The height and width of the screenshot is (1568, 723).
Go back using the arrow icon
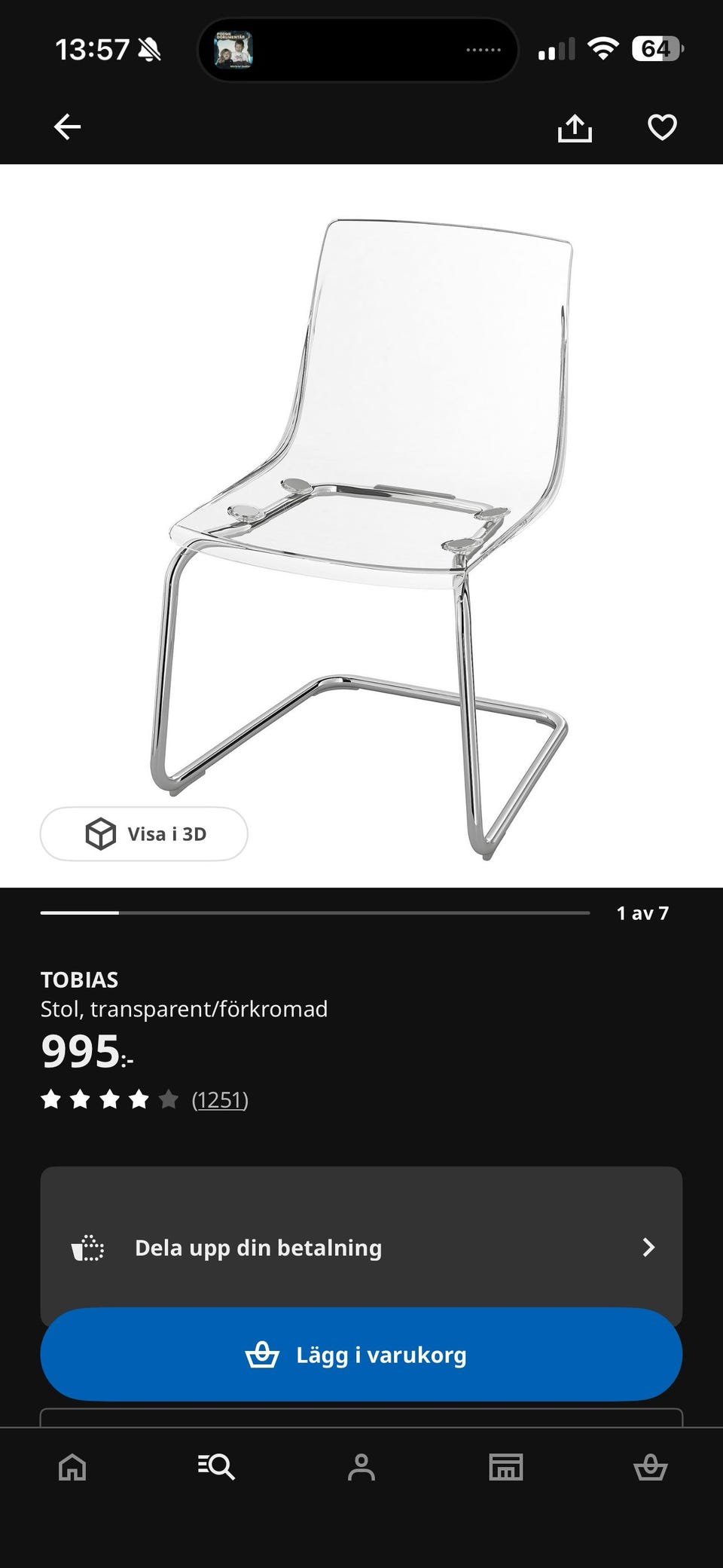67,127
